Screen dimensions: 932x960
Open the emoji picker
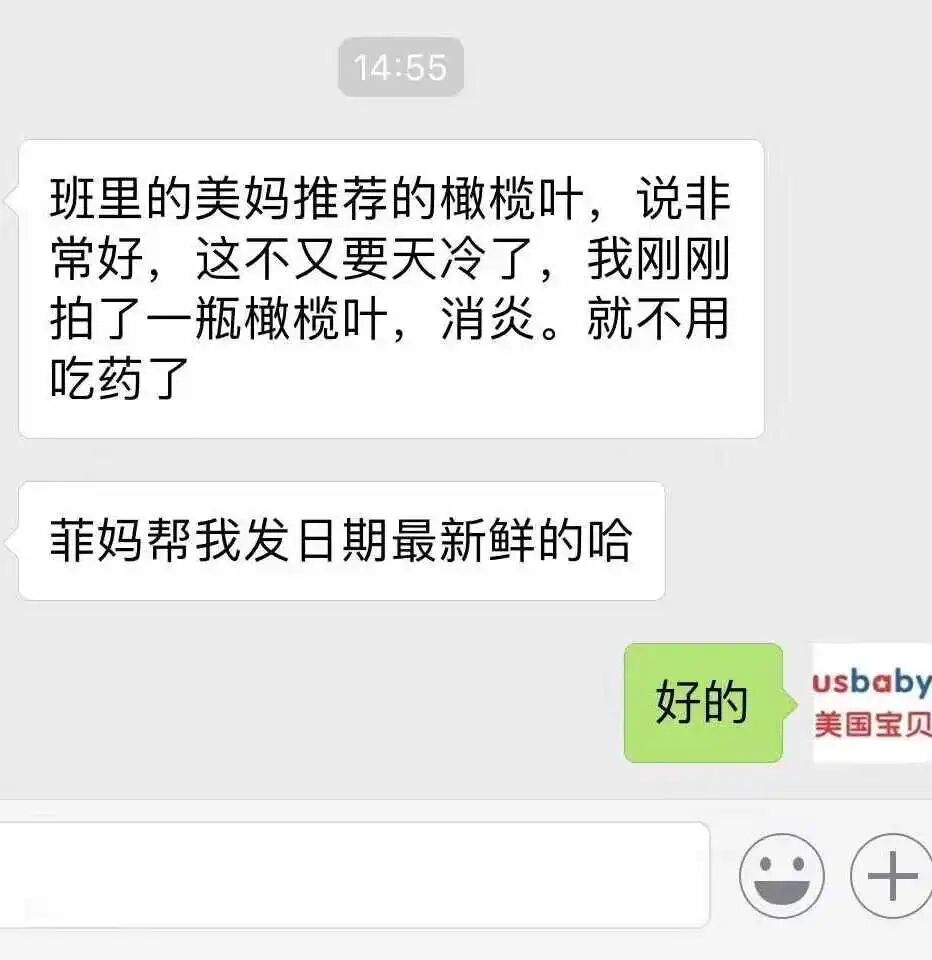pos(782,876)
